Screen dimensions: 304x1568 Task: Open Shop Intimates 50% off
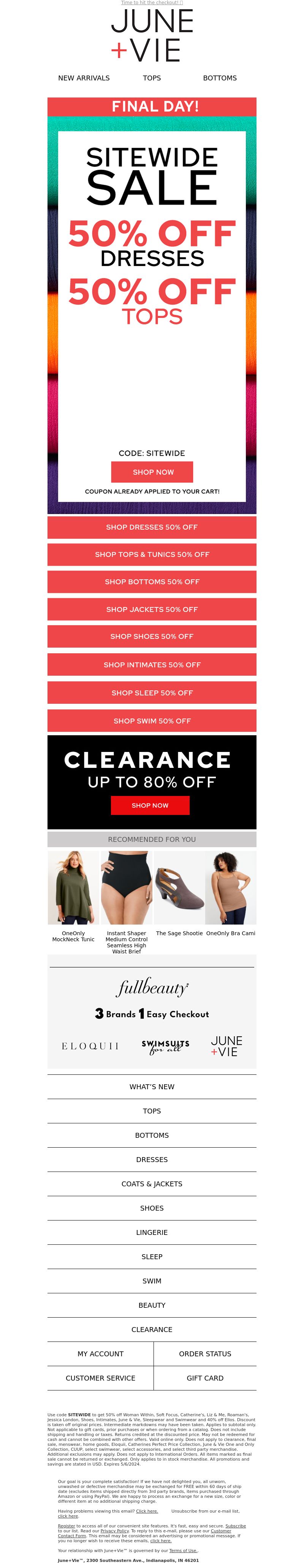pos(152,665)
